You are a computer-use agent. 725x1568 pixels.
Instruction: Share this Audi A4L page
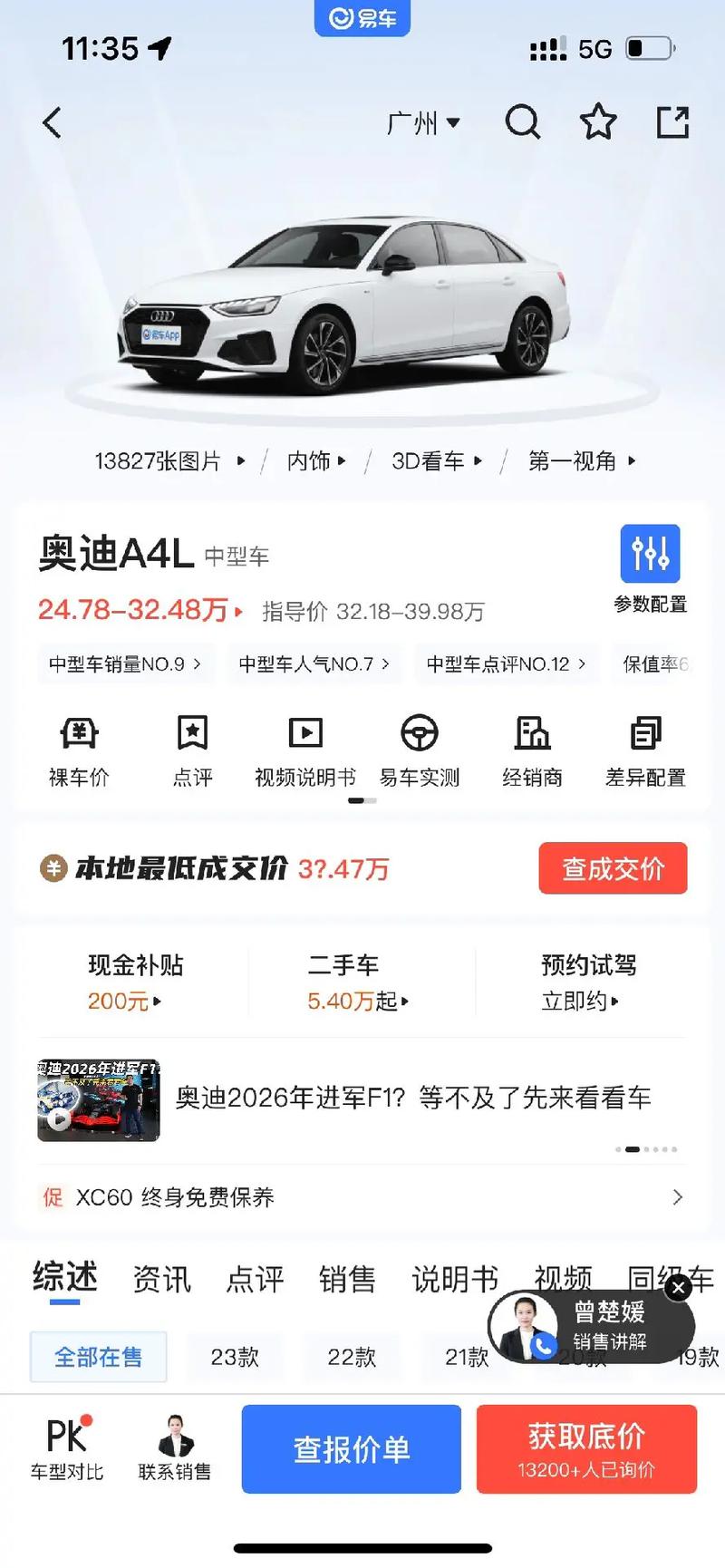(672, 121)
